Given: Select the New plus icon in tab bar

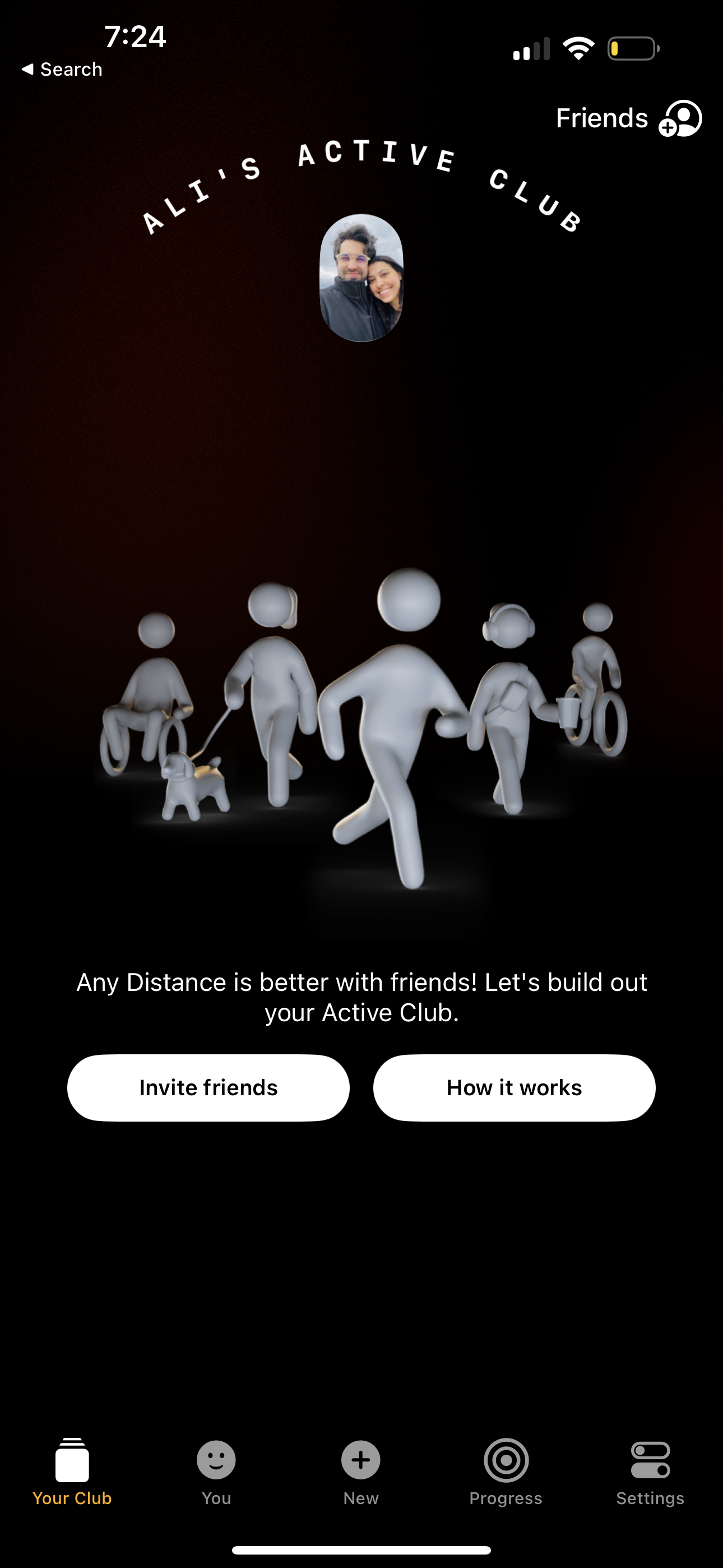Looking at the screenshot, I should click(x=361, y=1460).
